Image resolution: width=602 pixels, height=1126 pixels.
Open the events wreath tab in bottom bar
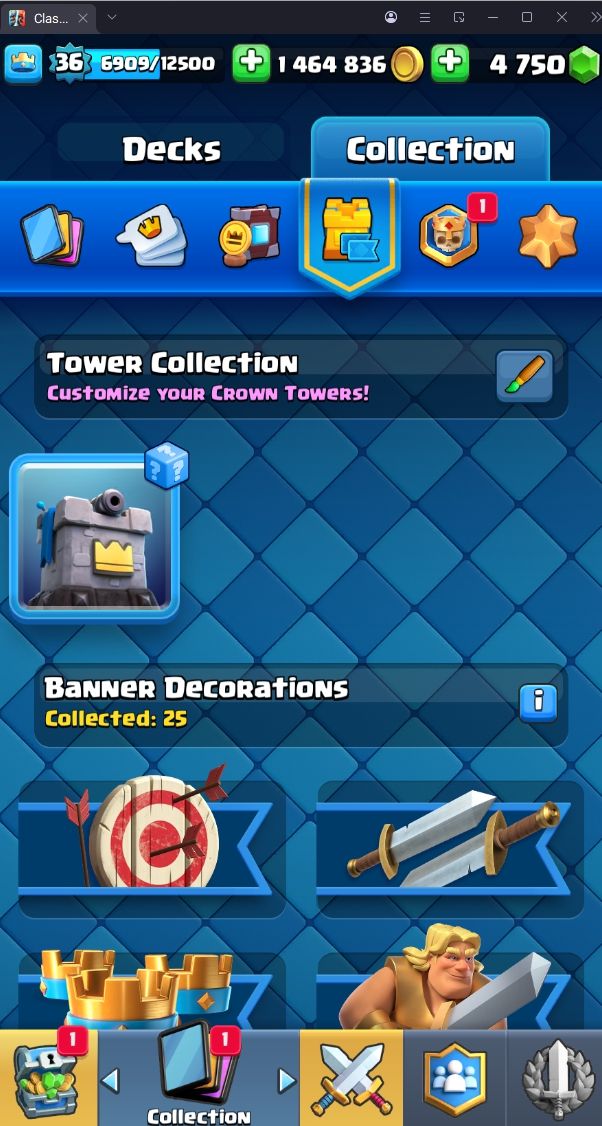click(555, 1078)
